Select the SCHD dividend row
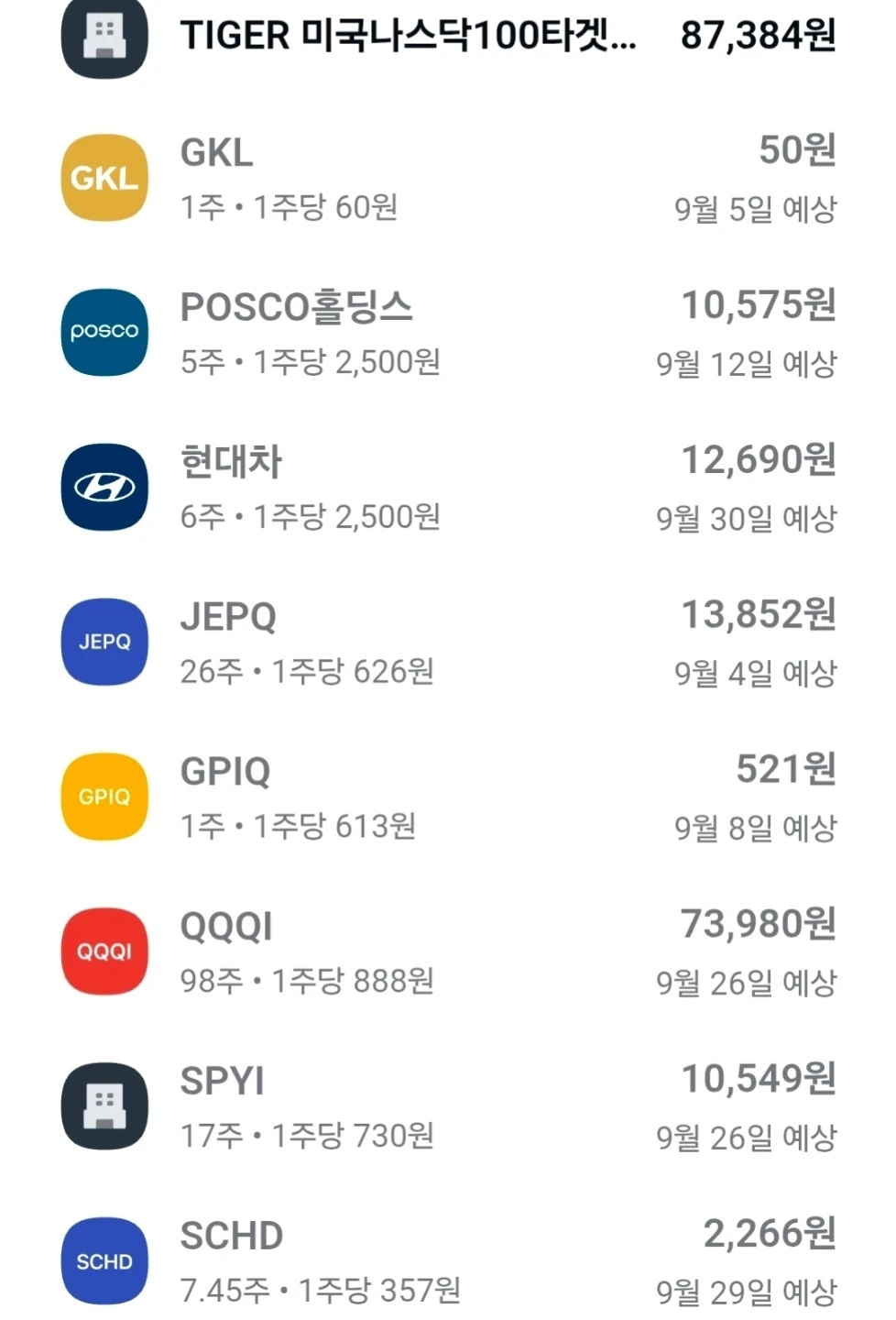 [448, 1260]
